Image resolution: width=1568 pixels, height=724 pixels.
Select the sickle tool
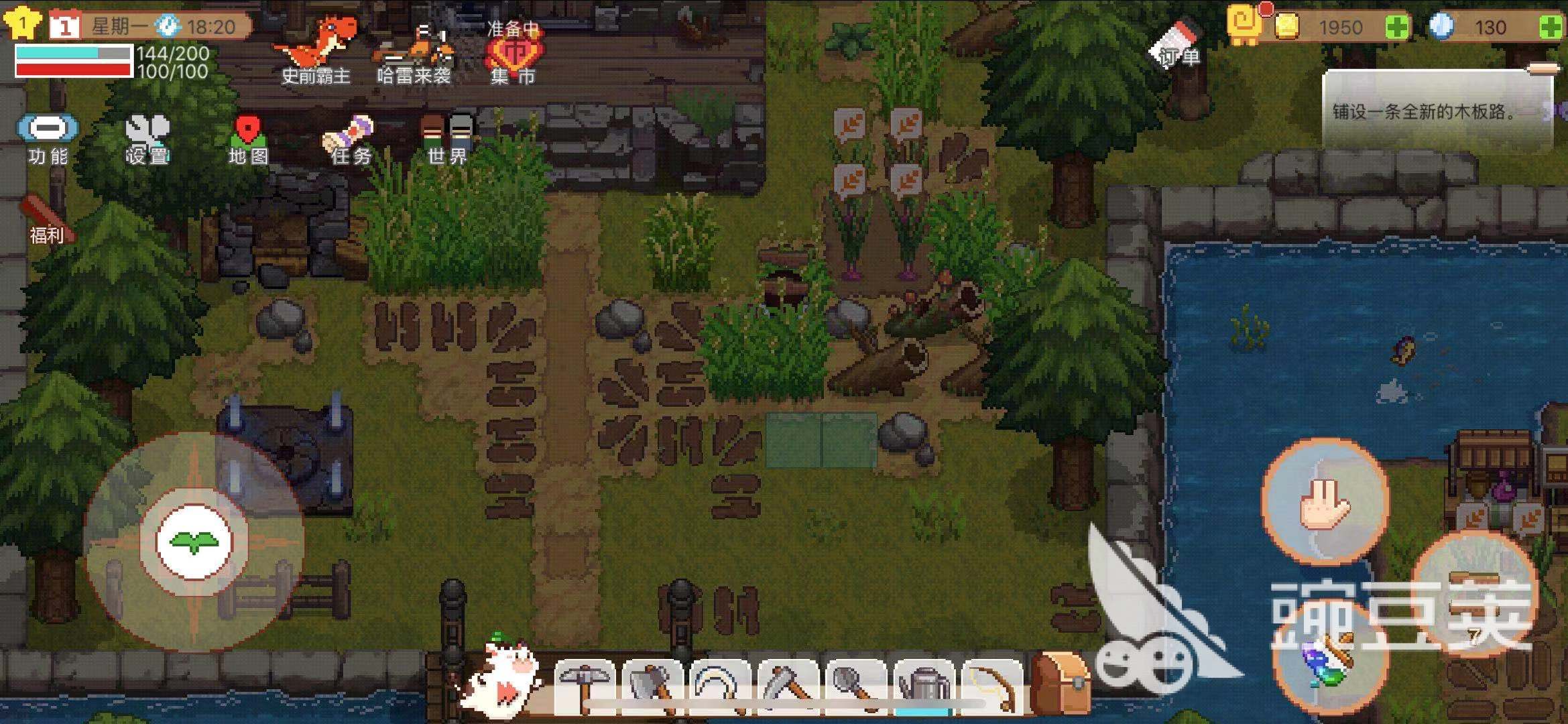point(720,686)
